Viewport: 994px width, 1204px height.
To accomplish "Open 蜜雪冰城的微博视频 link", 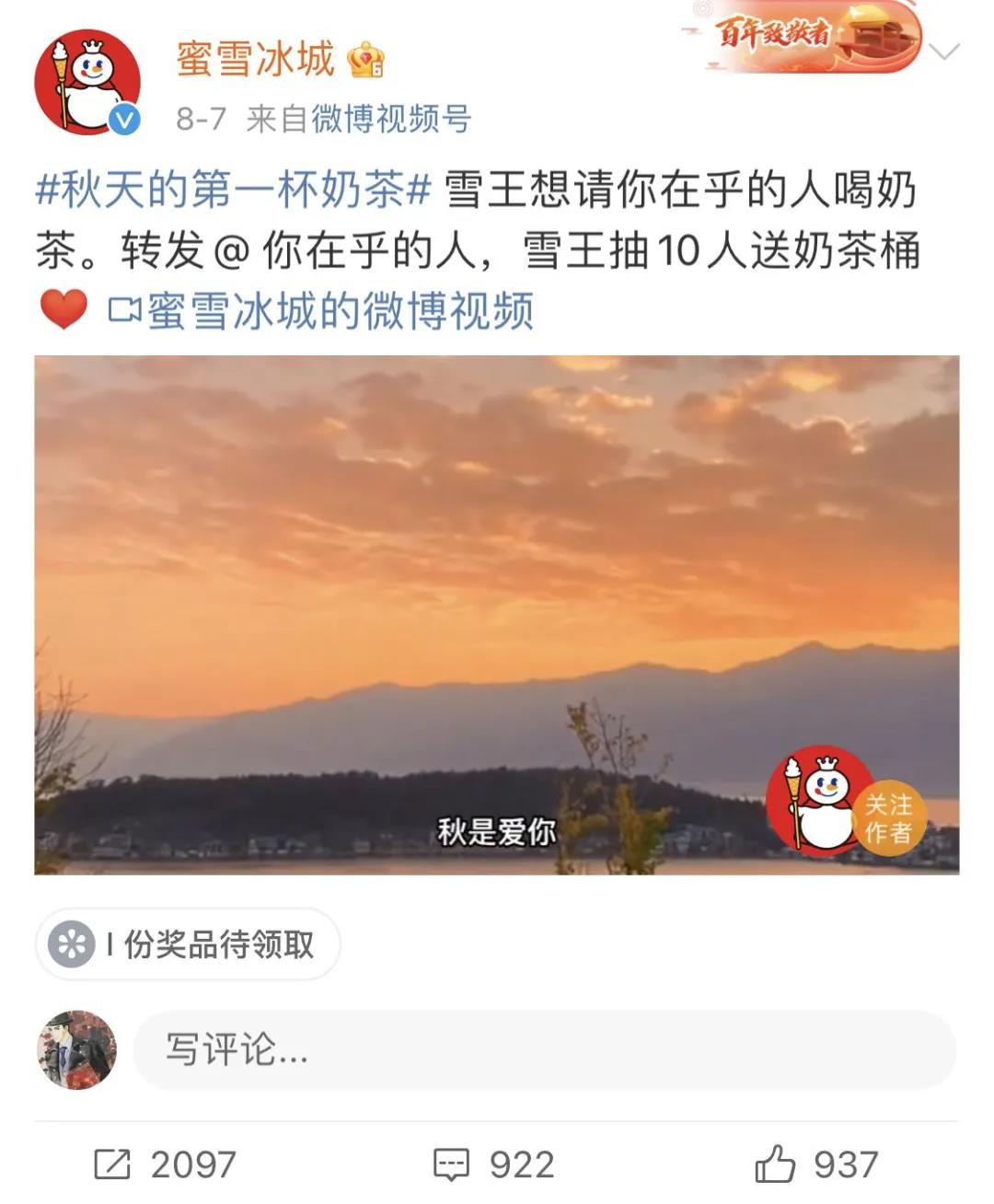I will pyautogui.click(x=339, y=311).
